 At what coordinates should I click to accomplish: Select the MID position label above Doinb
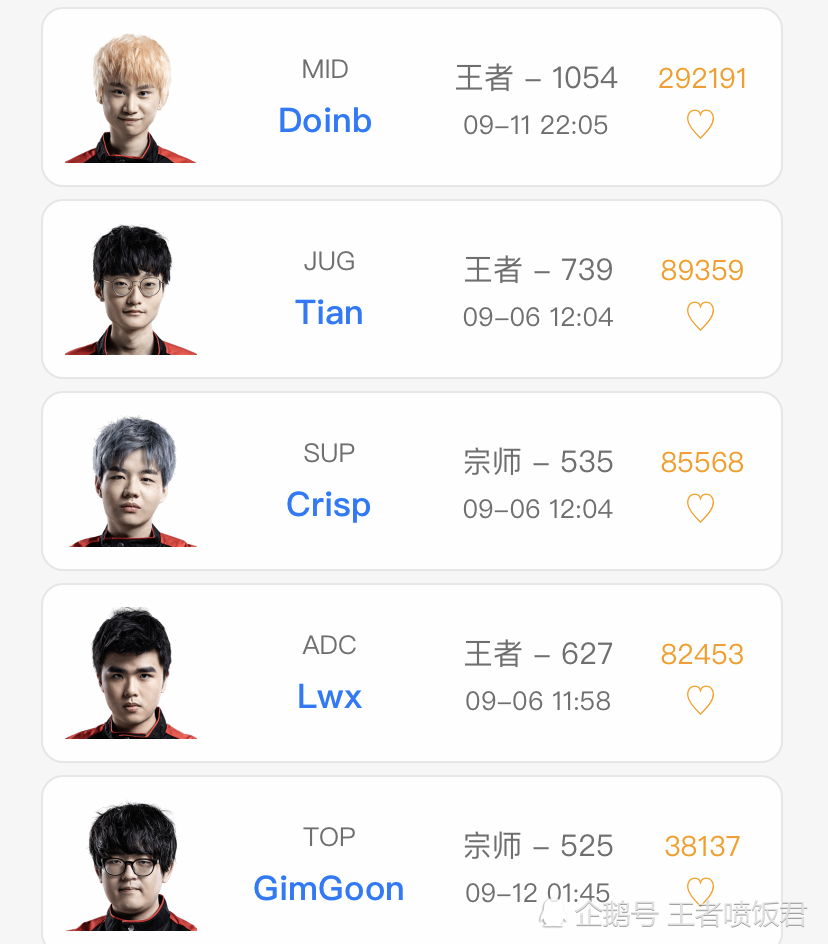(x=325, y=69)
